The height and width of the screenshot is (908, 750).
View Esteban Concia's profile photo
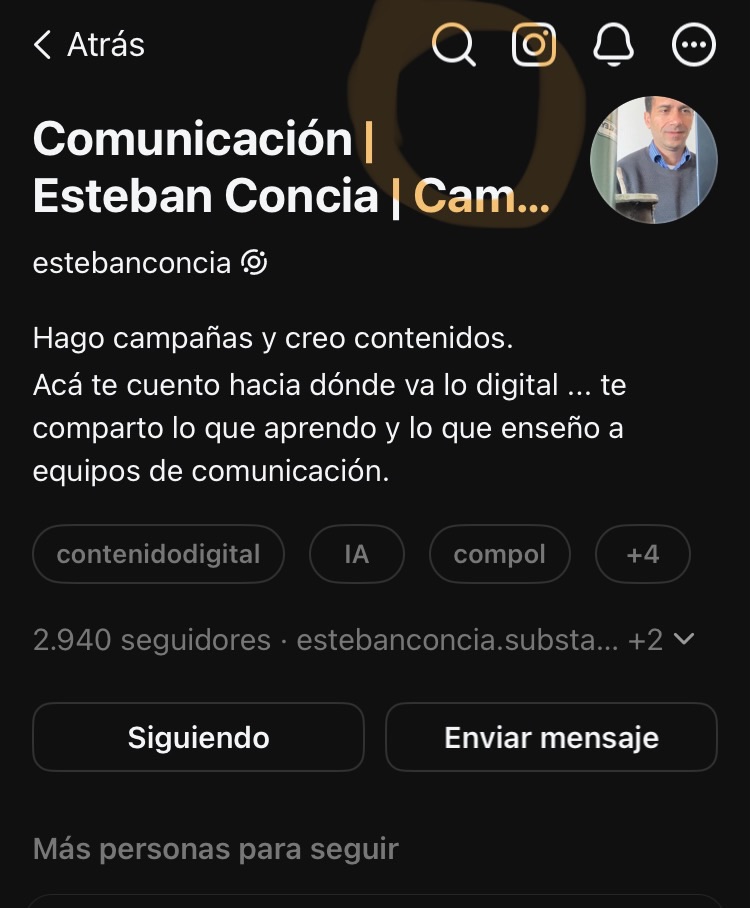[x=654, y=160]
